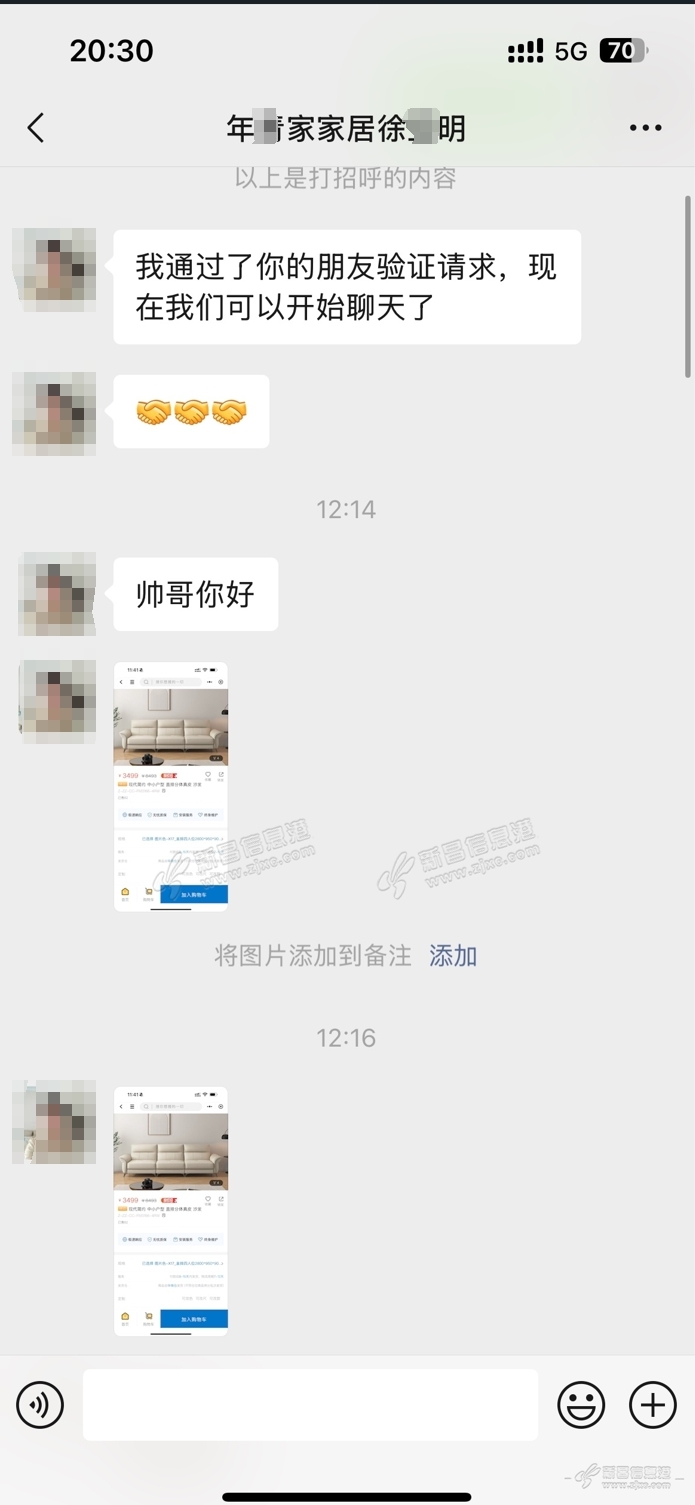
Task: Switch to voice message input
Action: click(40, 1405)
